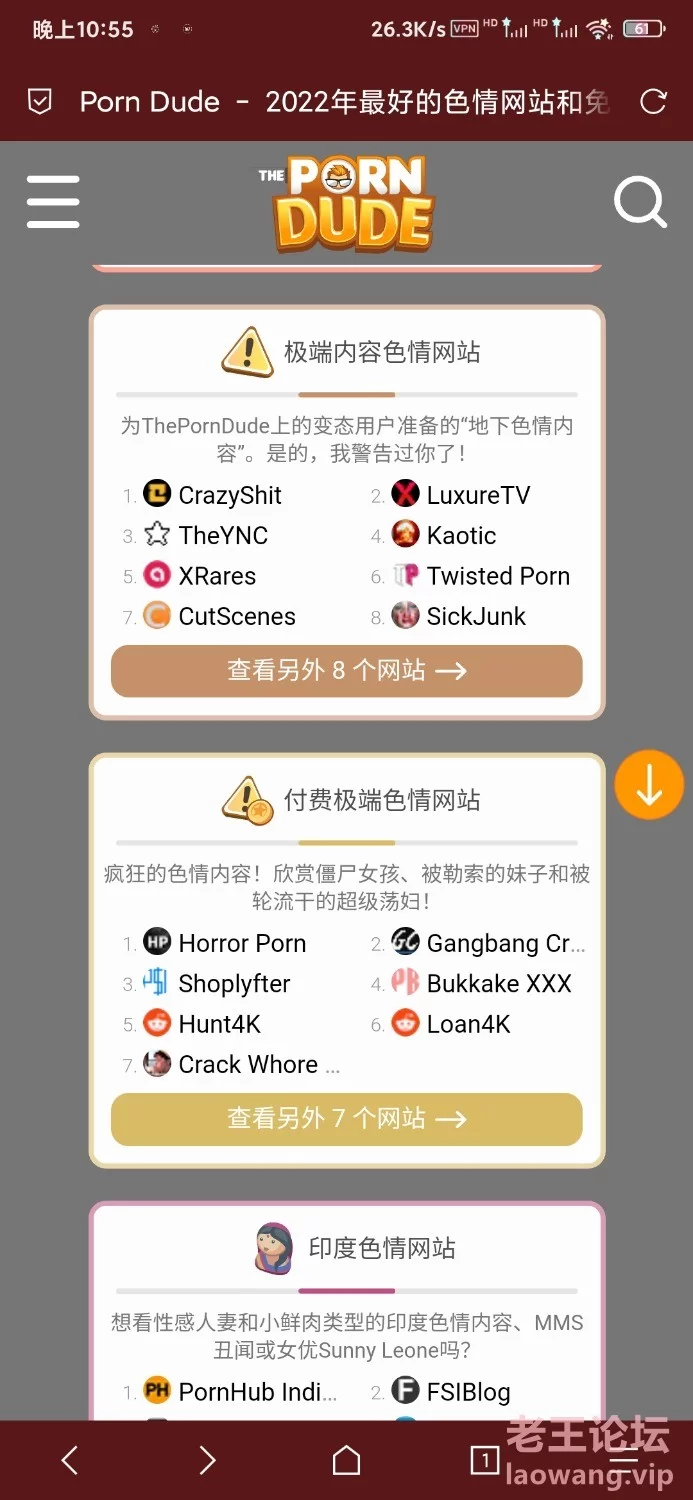Open the Loan4K link
Image resolution: width=693 pixels, height=1500 pixels.
[450, 1024]
